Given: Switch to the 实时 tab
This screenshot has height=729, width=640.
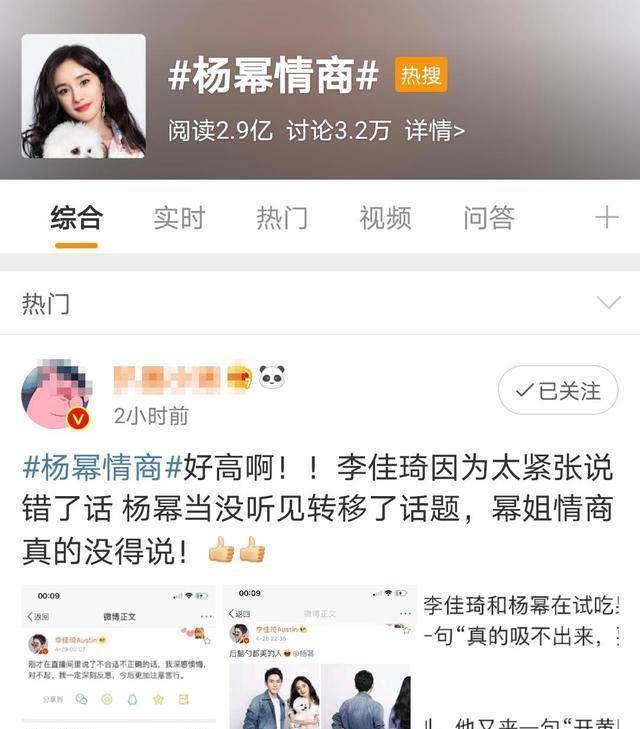Looking at the screenshot, I should 179,217.
